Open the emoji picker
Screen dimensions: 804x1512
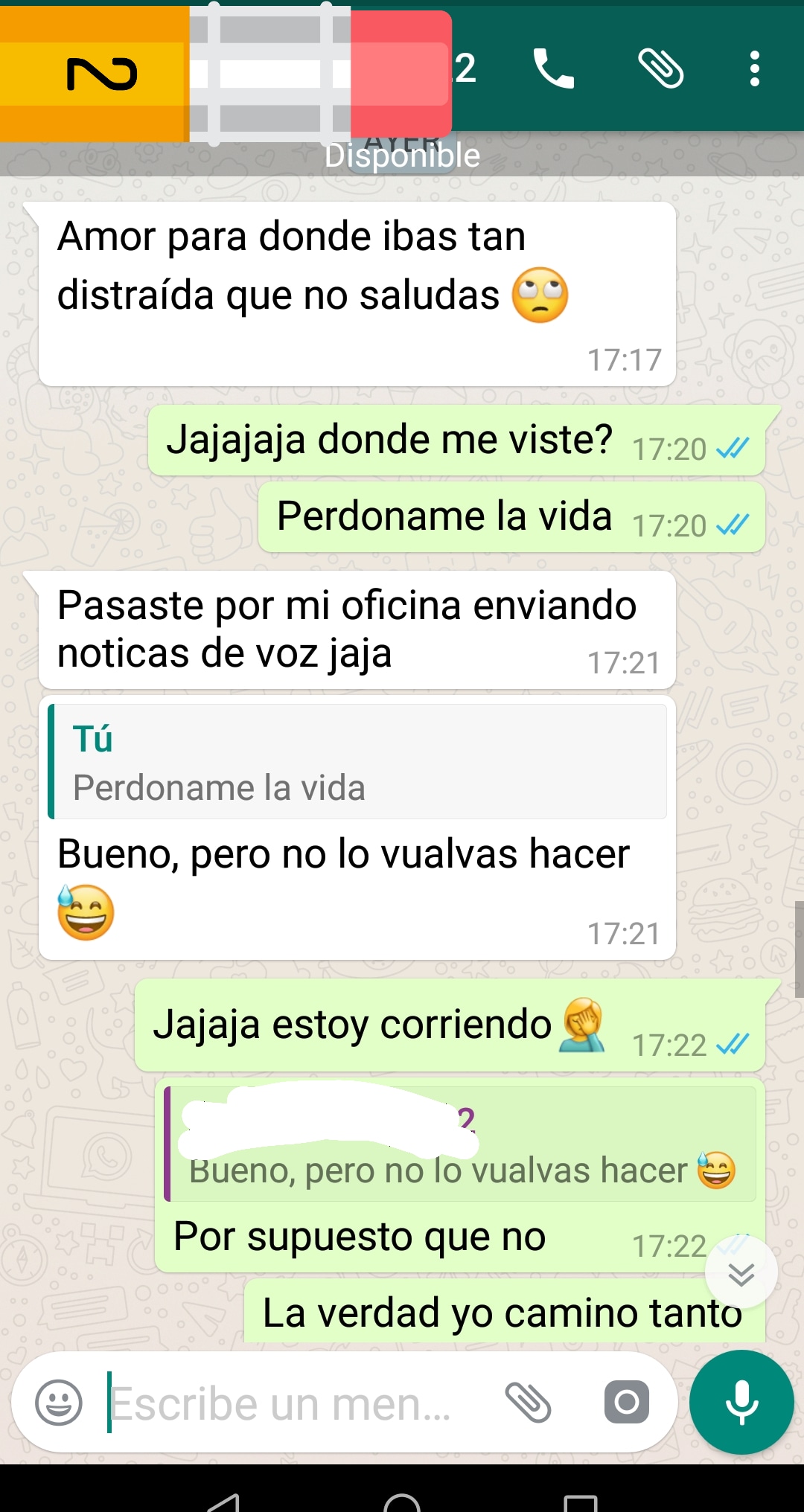pyautogui.click(x=59, y=1403)
